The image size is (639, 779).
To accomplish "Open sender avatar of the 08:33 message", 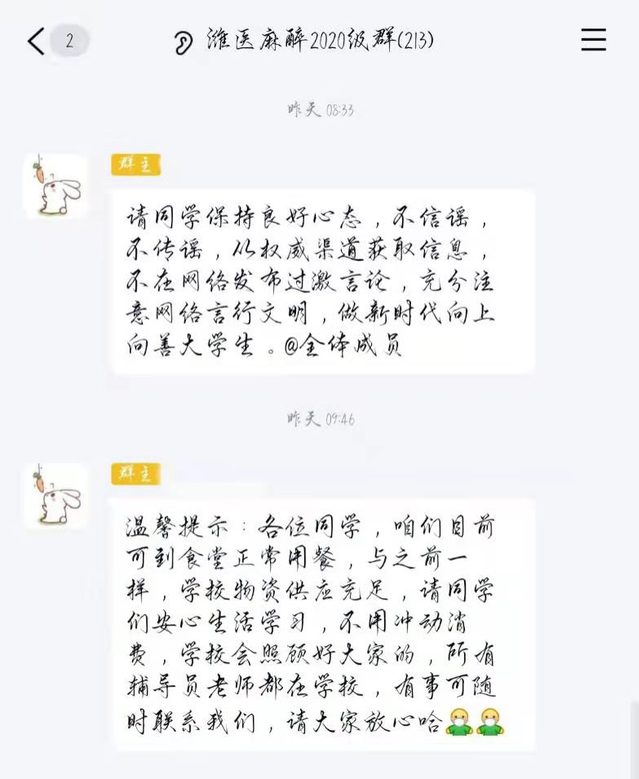I will coord(55,186).
